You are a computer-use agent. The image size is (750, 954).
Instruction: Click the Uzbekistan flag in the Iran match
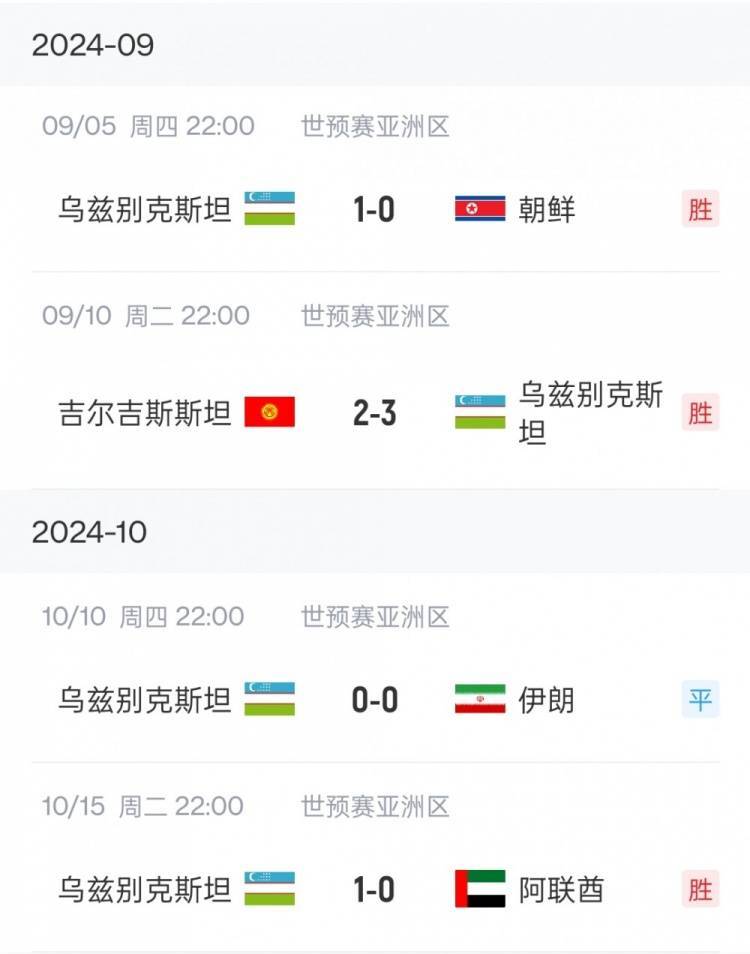pos(268,701)
